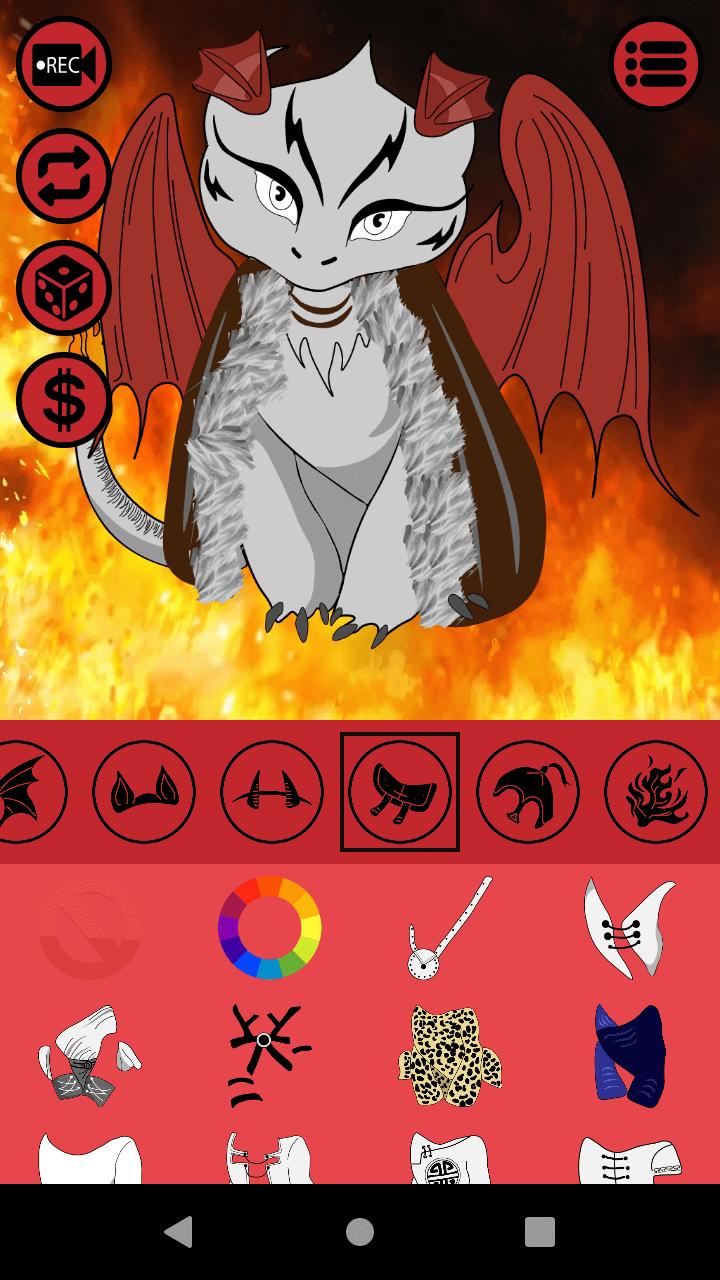The image size is (720, 1280).
Task: Remove the current clothing item
Action: (90, 930)
